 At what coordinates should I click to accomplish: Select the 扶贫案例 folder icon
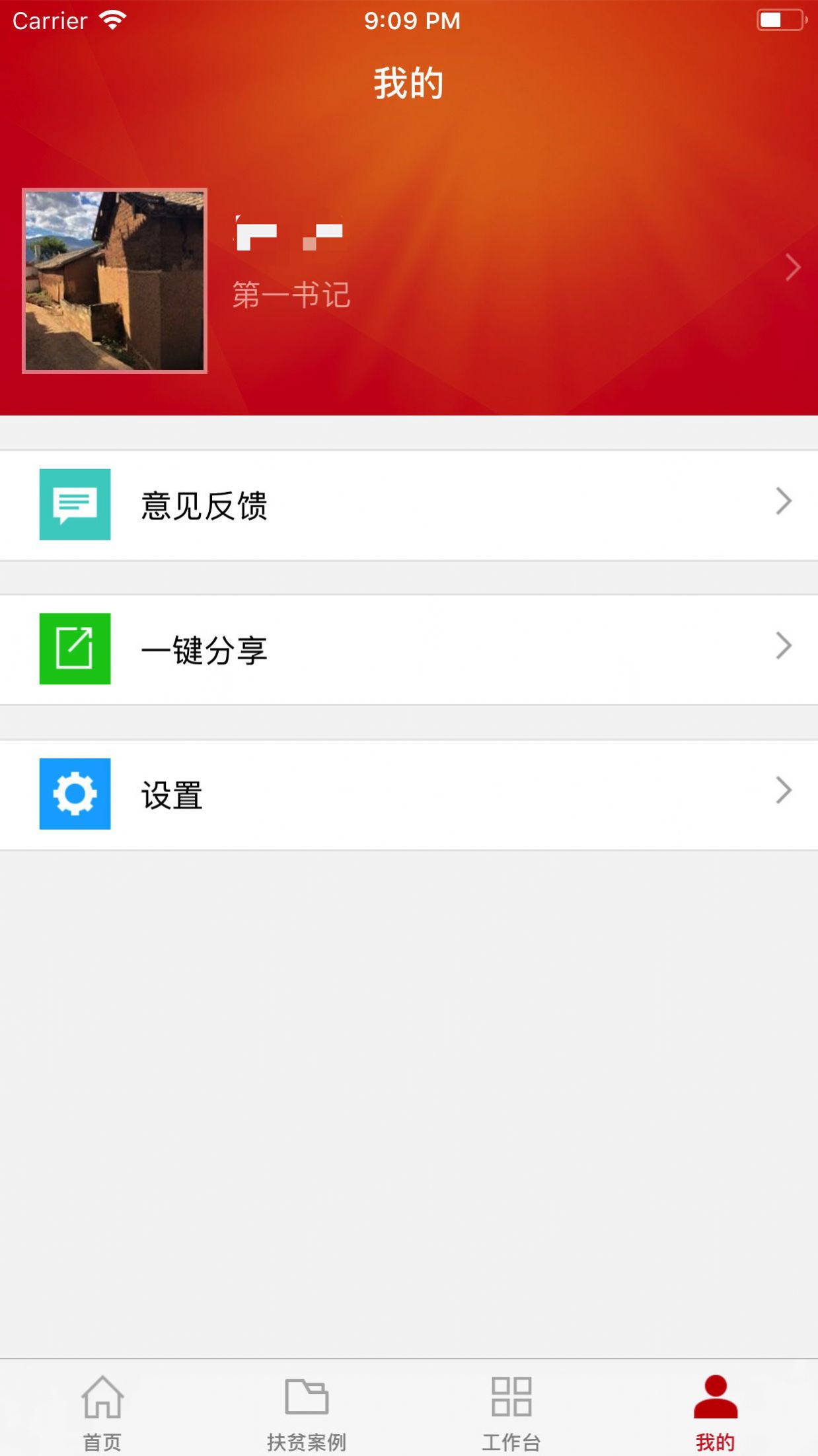[x=307, y=1394]
